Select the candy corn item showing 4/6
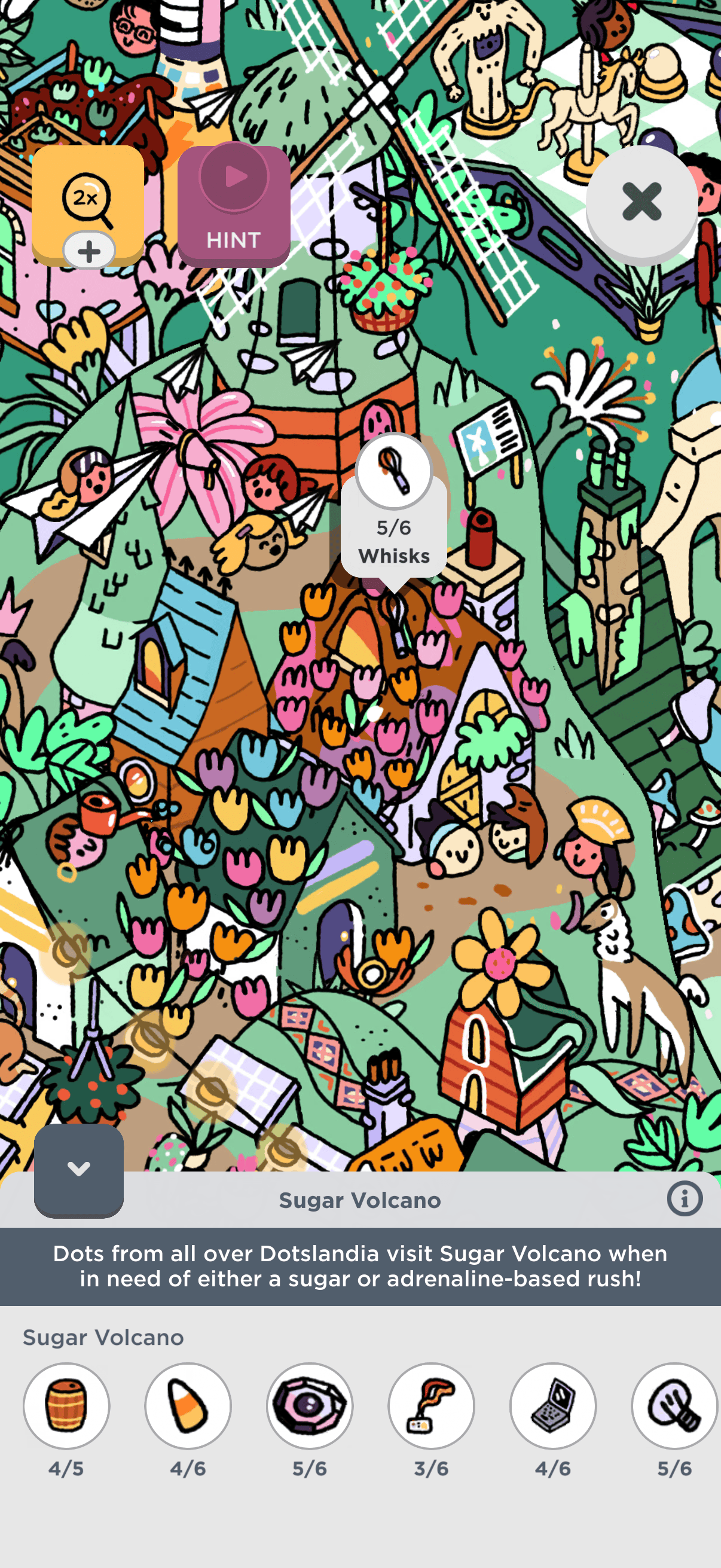 click(x=188, y=1405)
